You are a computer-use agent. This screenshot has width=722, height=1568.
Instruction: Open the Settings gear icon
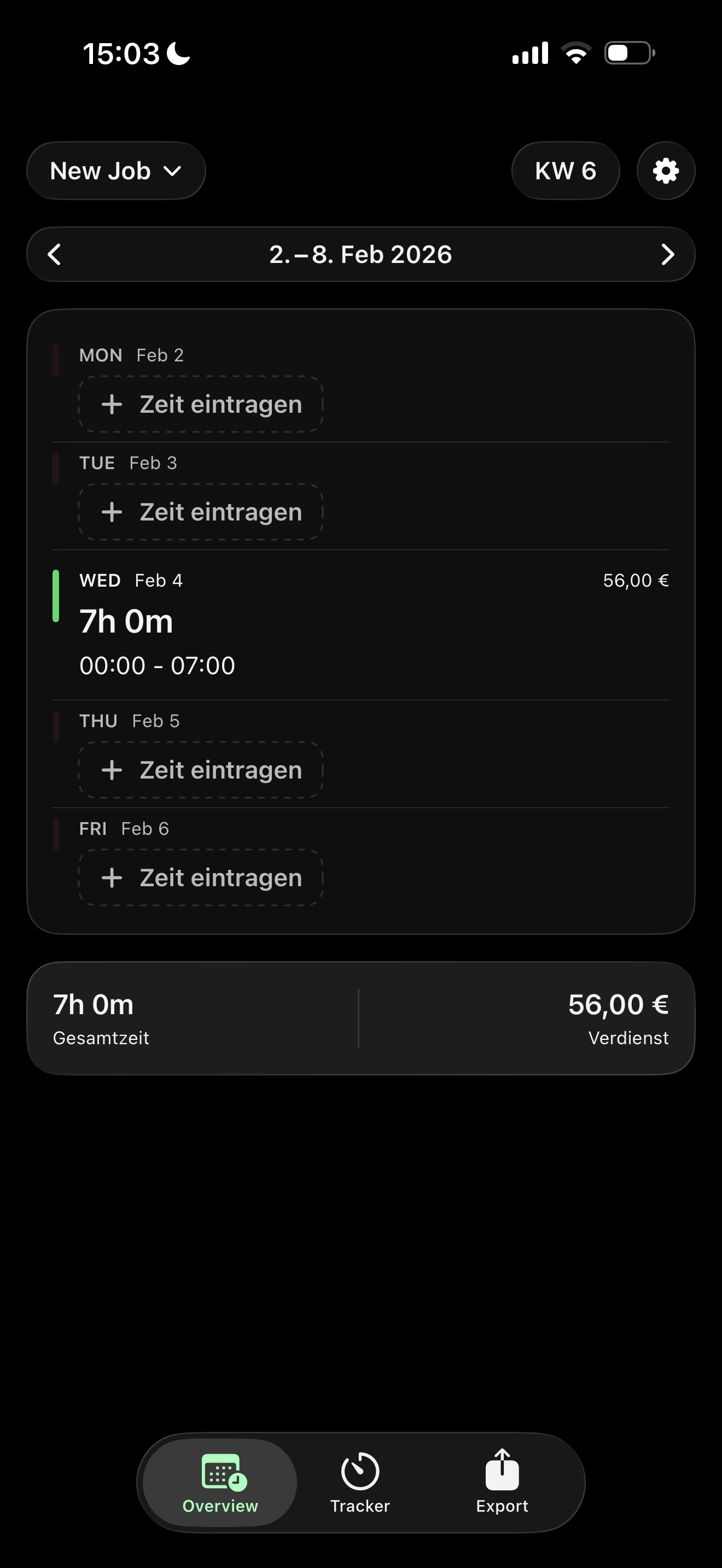click(x=665, y=171)
